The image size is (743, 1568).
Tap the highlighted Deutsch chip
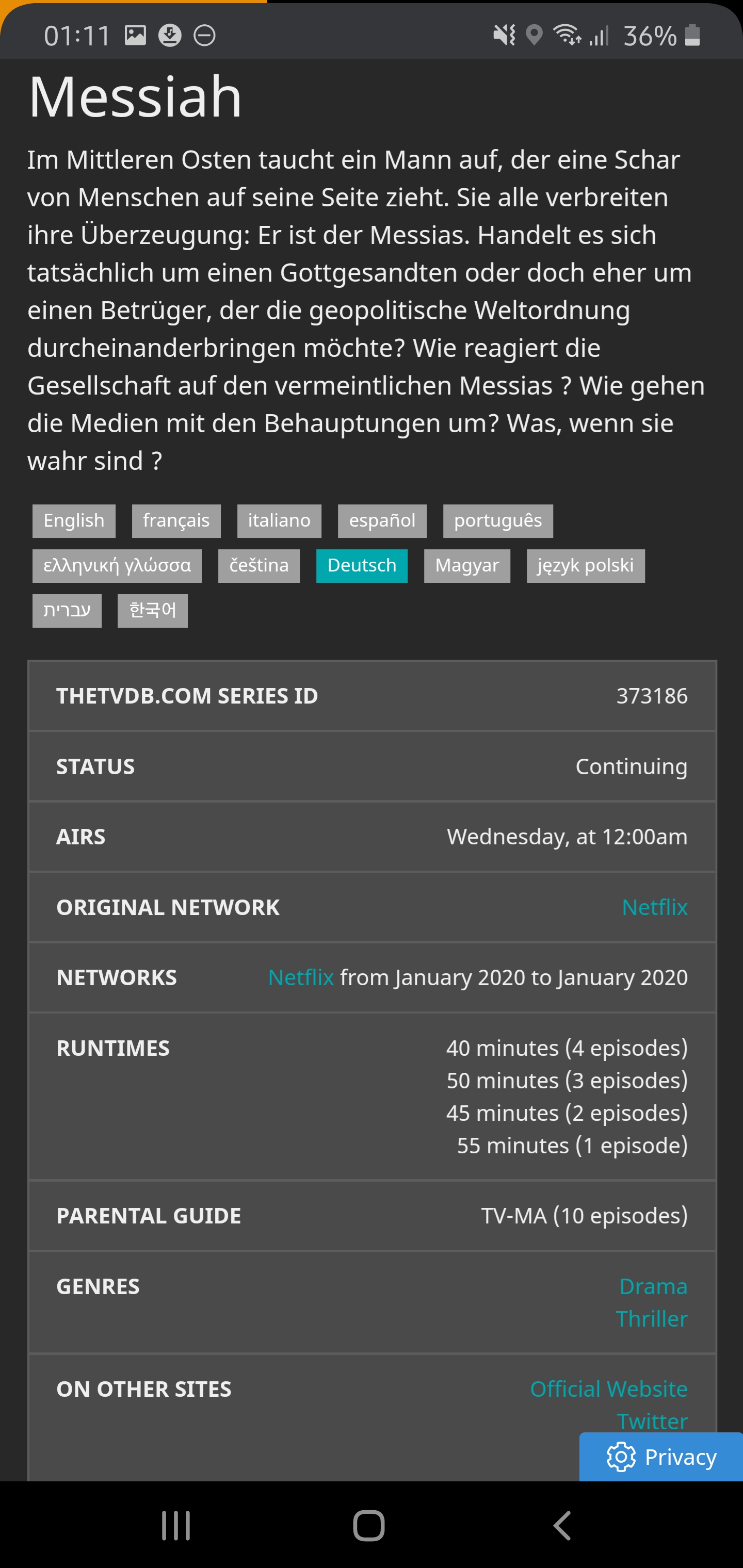tap(362, 566)
